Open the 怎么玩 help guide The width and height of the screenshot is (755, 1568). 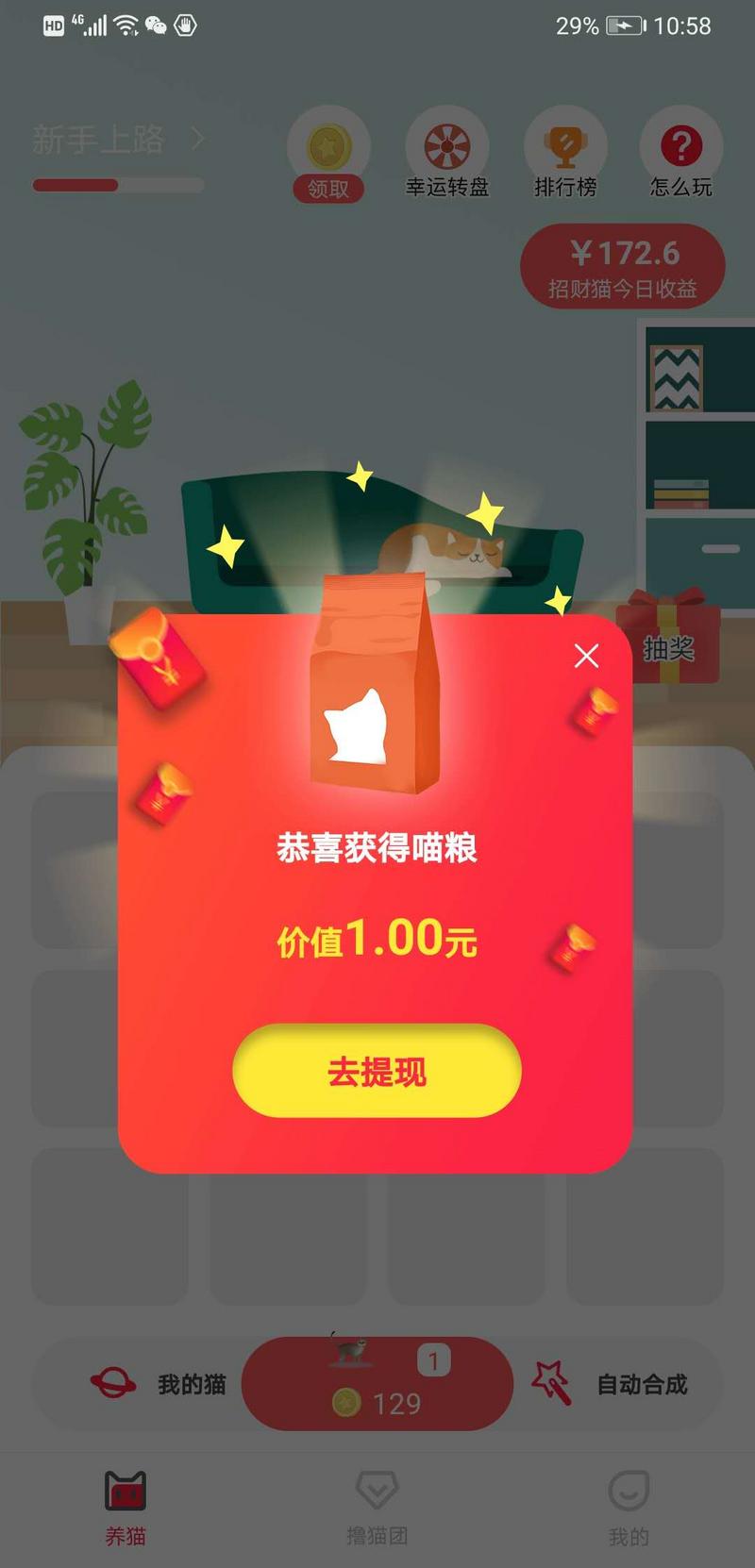point(680,157)
